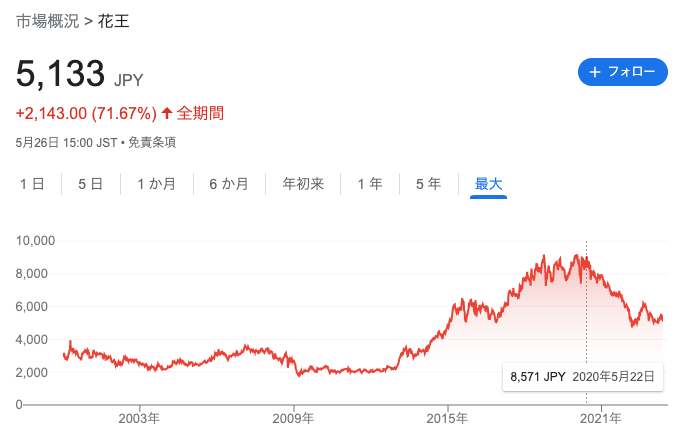Choose the 6か月 time range
The width and height of the screenshot is (685, 440).
tap(228, 184)
